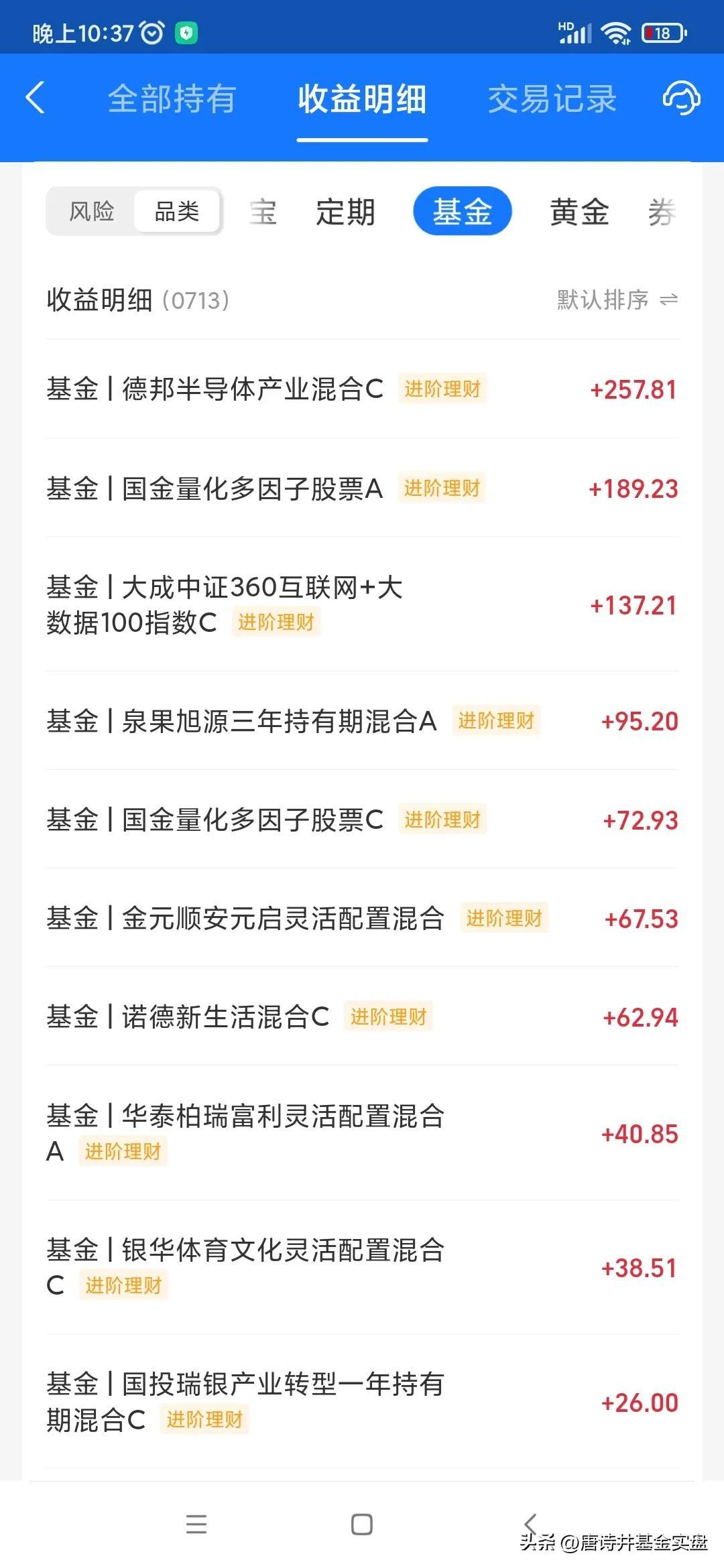Select the 风险 segment

point(92,211)
